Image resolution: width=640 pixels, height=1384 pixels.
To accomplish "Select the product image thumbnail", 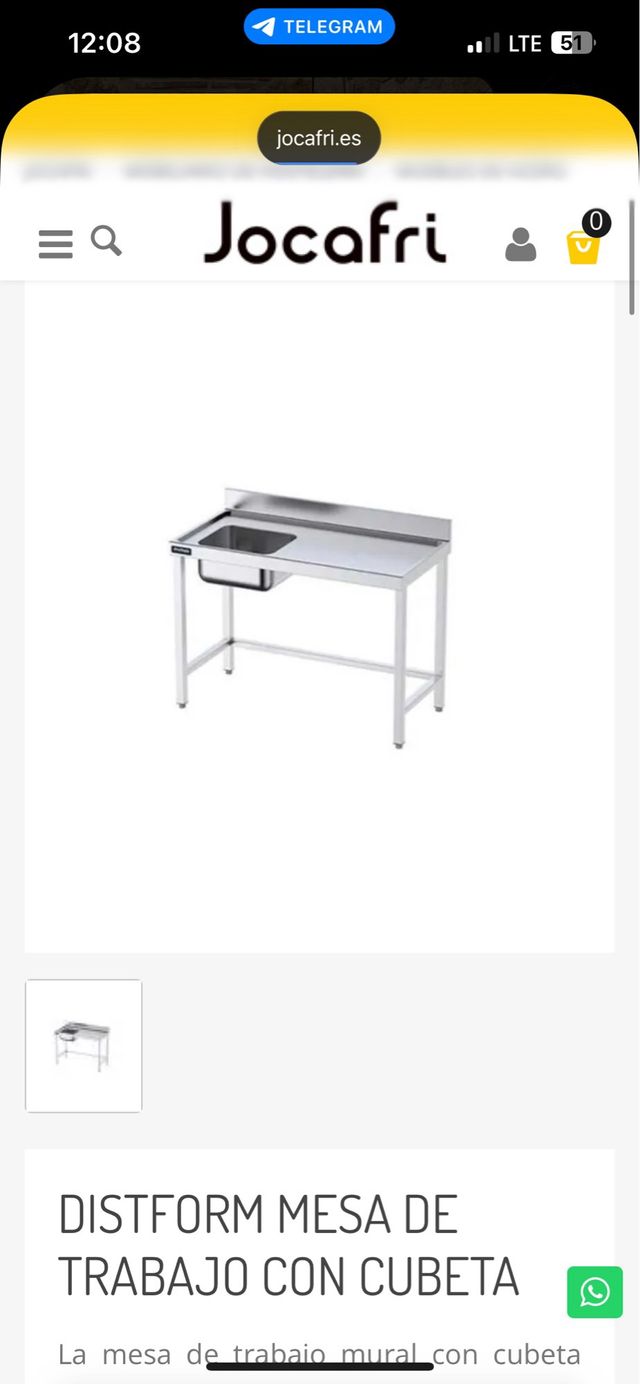I will click(84, 1045).
